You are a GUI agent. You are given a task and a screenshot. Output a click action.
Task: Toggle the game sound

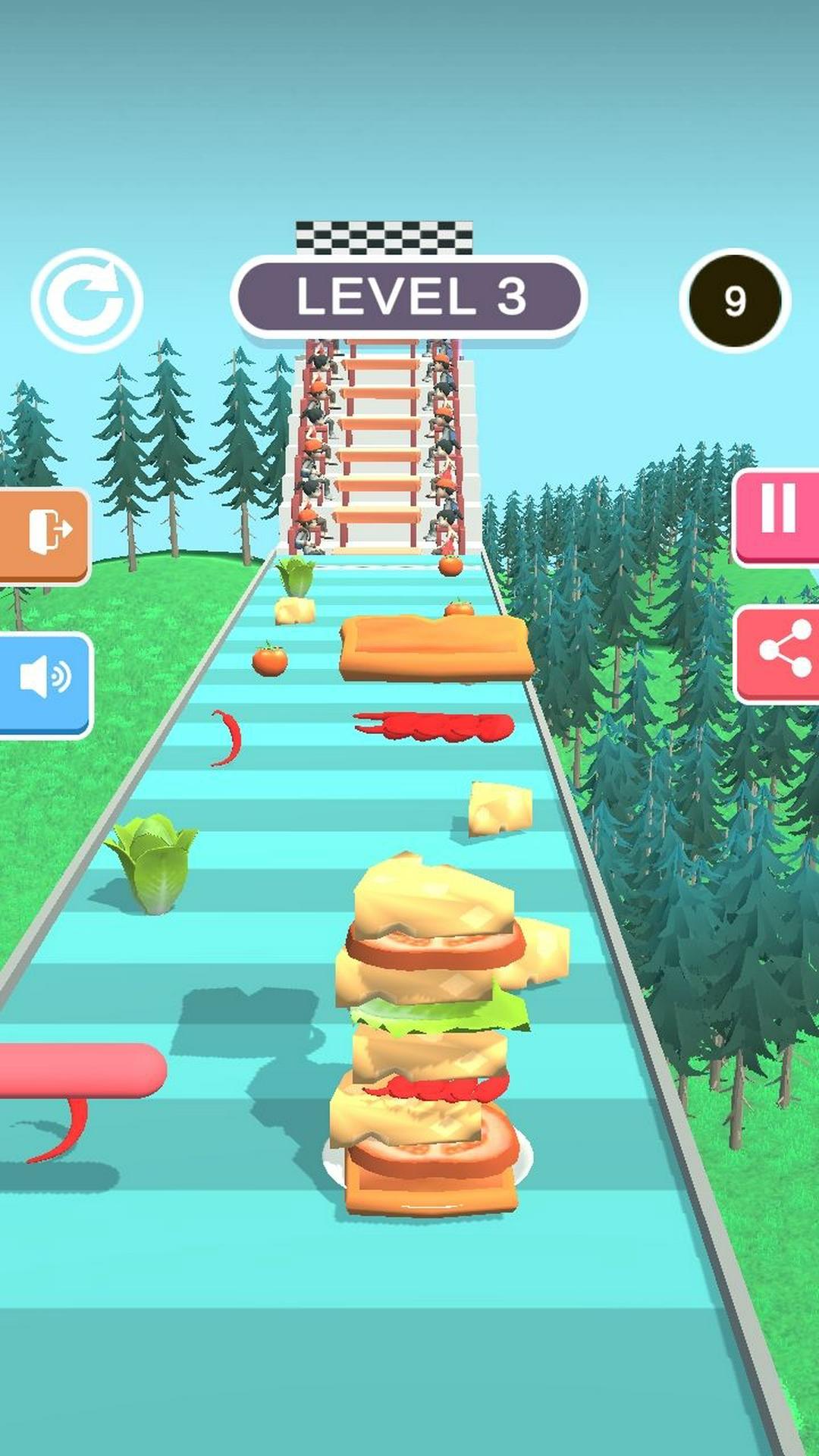point(44,682)
